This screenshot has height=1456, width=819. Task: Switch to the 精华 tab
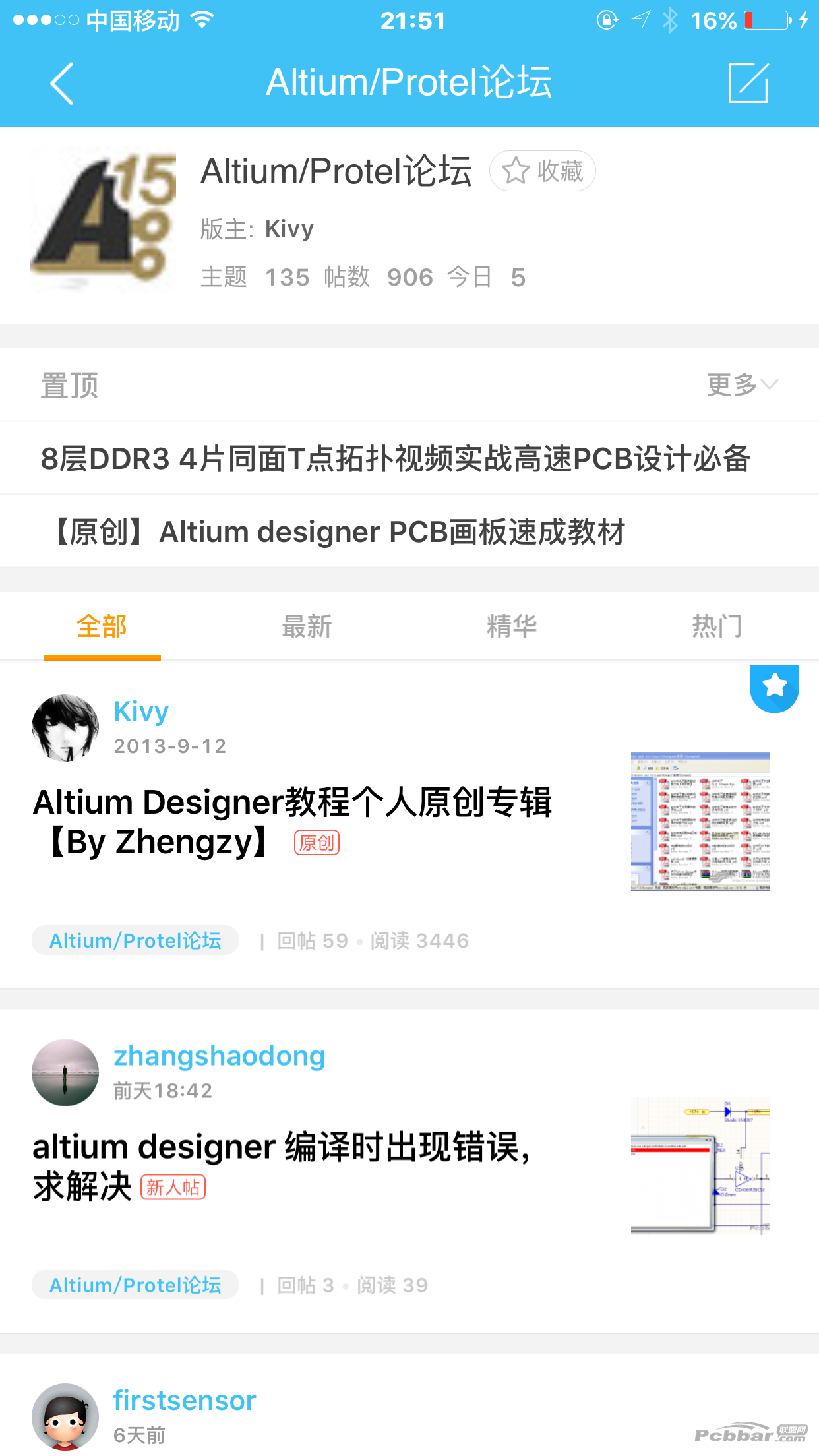coord(512,626)
